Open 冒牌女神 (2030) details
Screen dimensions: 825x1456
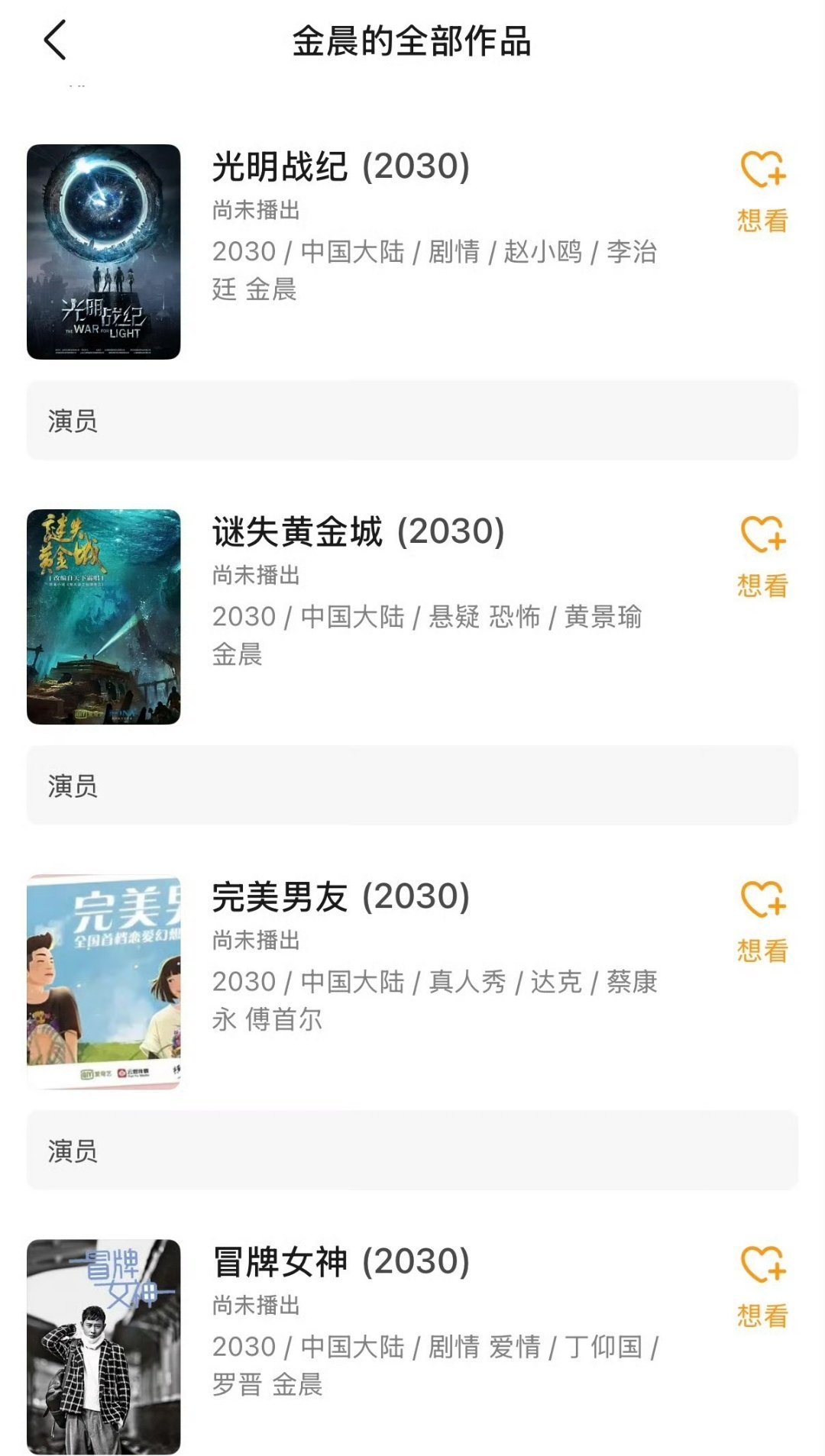pos(341,1261)
